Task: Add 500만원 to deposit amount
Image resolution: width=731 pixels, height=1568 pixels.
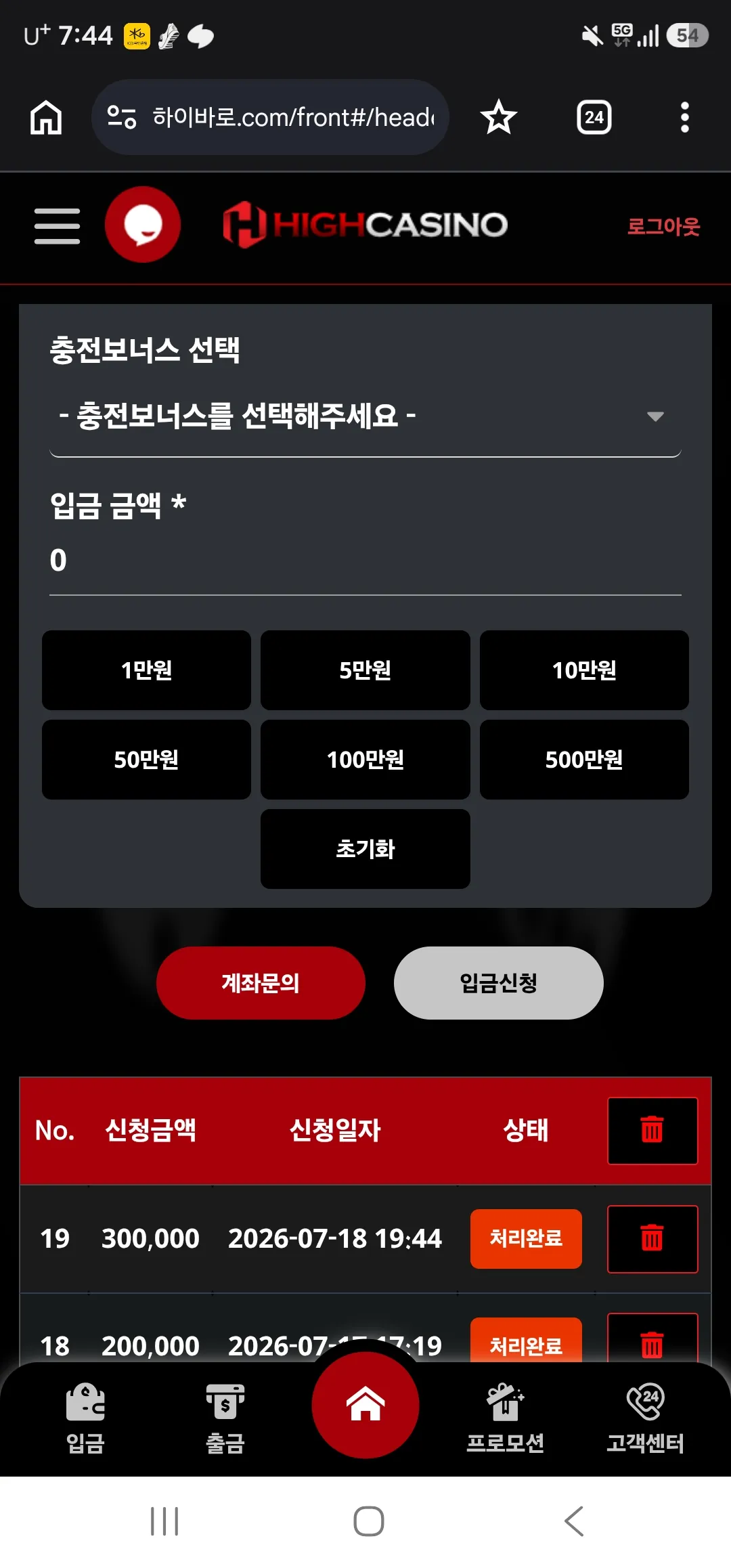Action: 584,760
